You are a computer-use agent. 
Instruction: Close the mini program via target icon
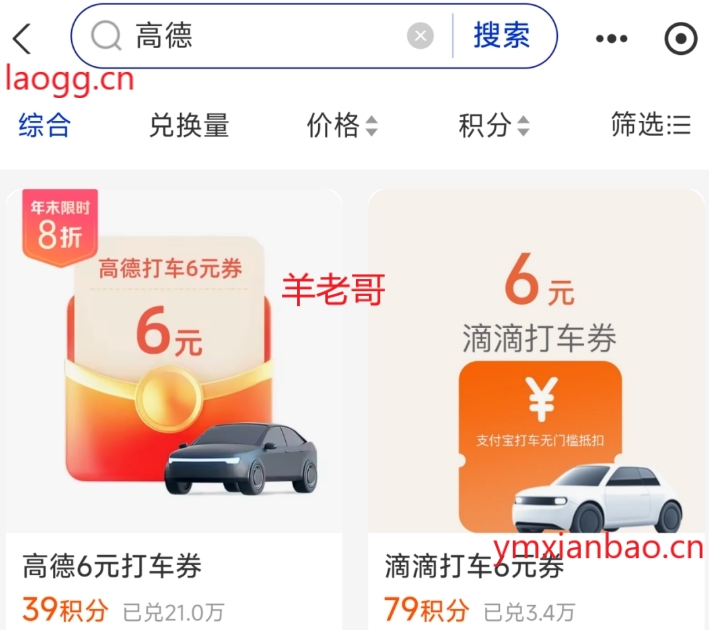point(681,39)
